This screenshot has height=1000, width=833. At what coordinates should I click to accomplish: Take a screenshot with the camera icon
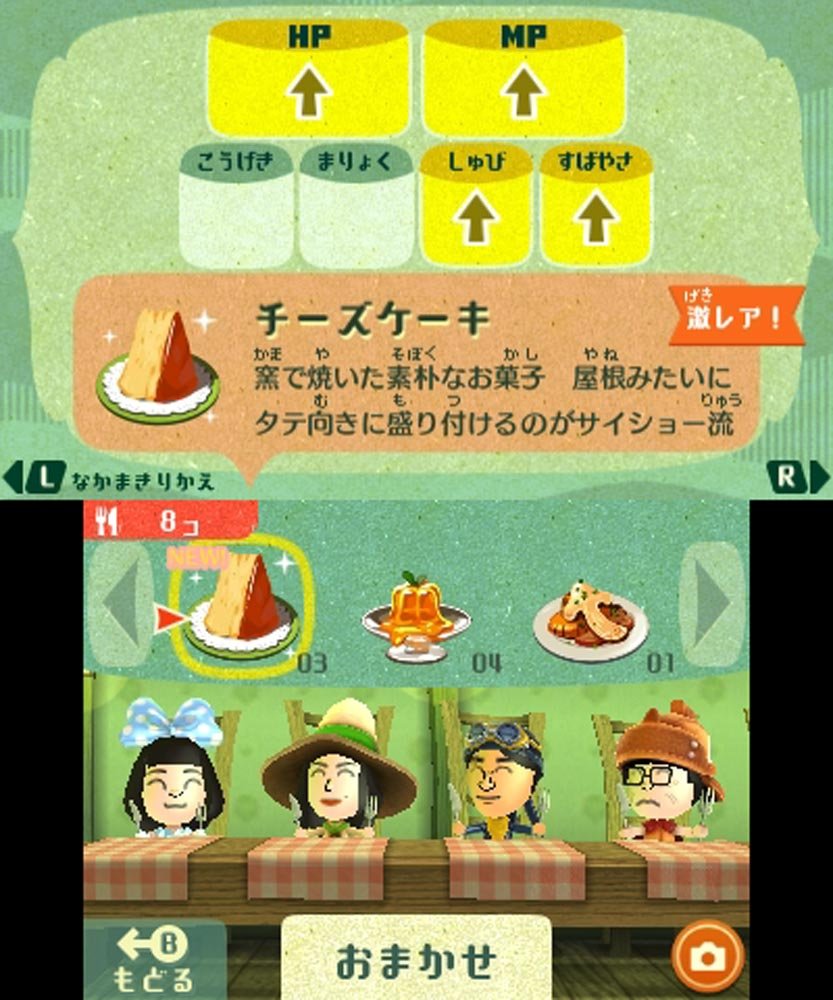(x=708, y=957)
